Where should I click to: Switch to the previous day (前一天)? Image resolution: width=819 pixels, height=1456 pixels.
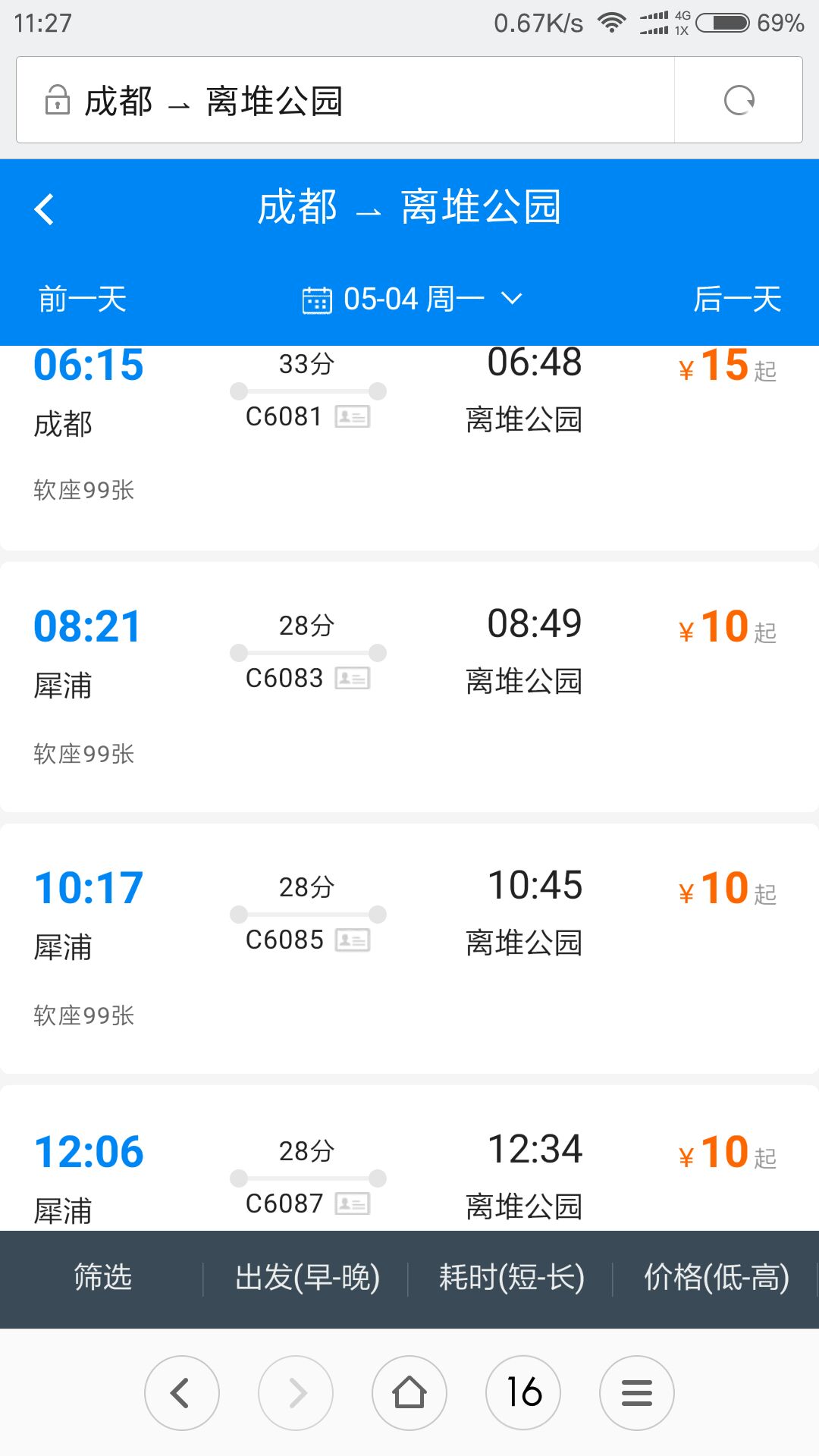pyautogui.click(x=83, y=299)
